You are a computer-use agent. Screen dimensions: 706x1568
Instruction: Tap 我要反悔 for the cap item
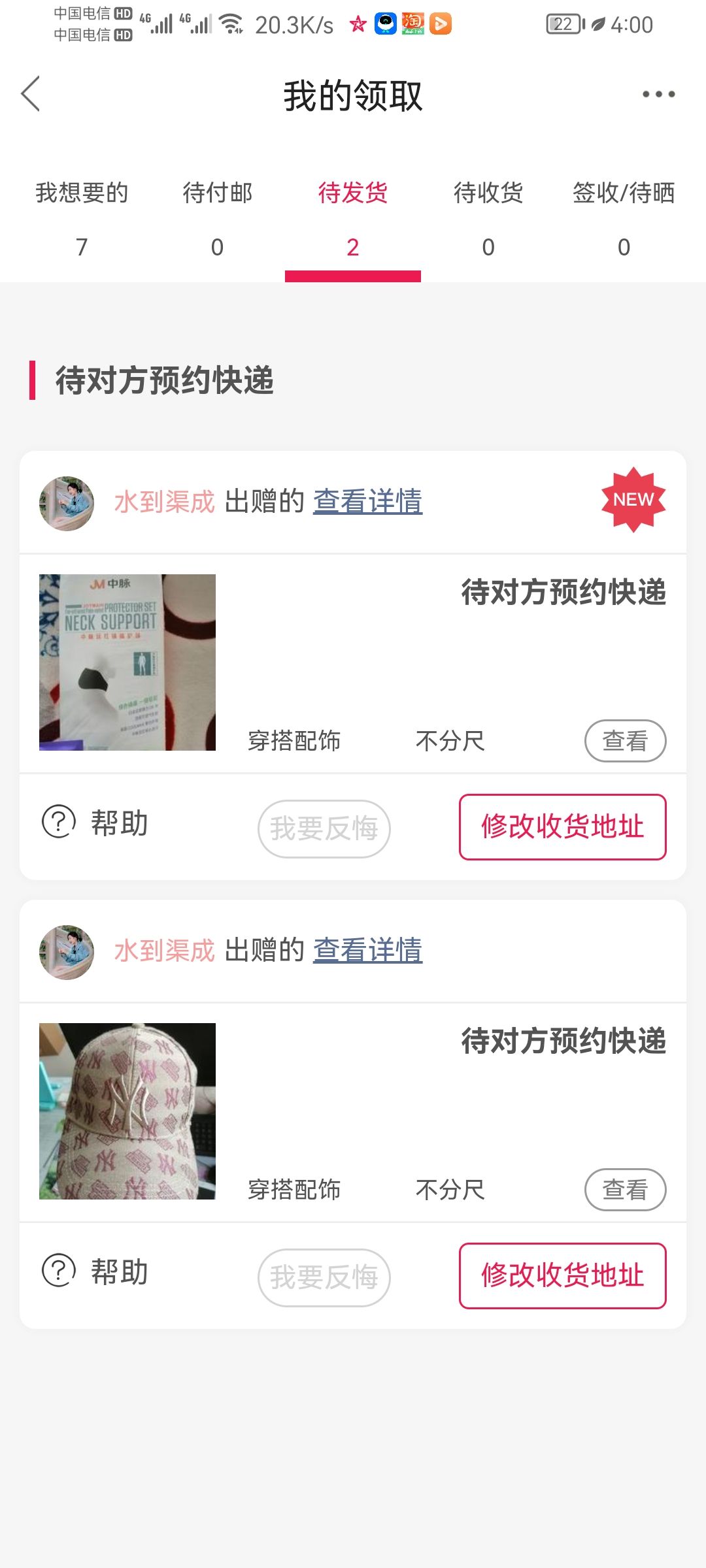click(x=324, y=1277)
